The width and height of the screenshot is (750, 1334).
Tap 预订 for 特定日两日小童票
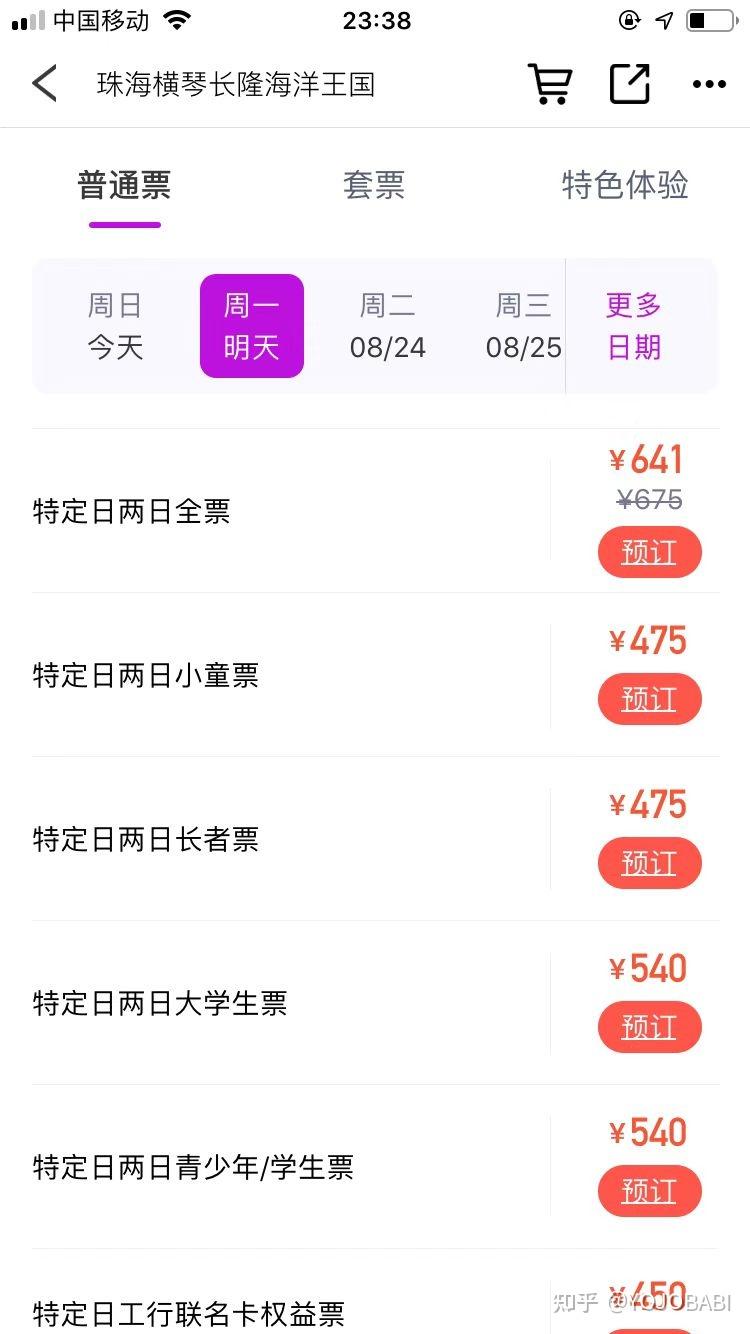[649, 699]
